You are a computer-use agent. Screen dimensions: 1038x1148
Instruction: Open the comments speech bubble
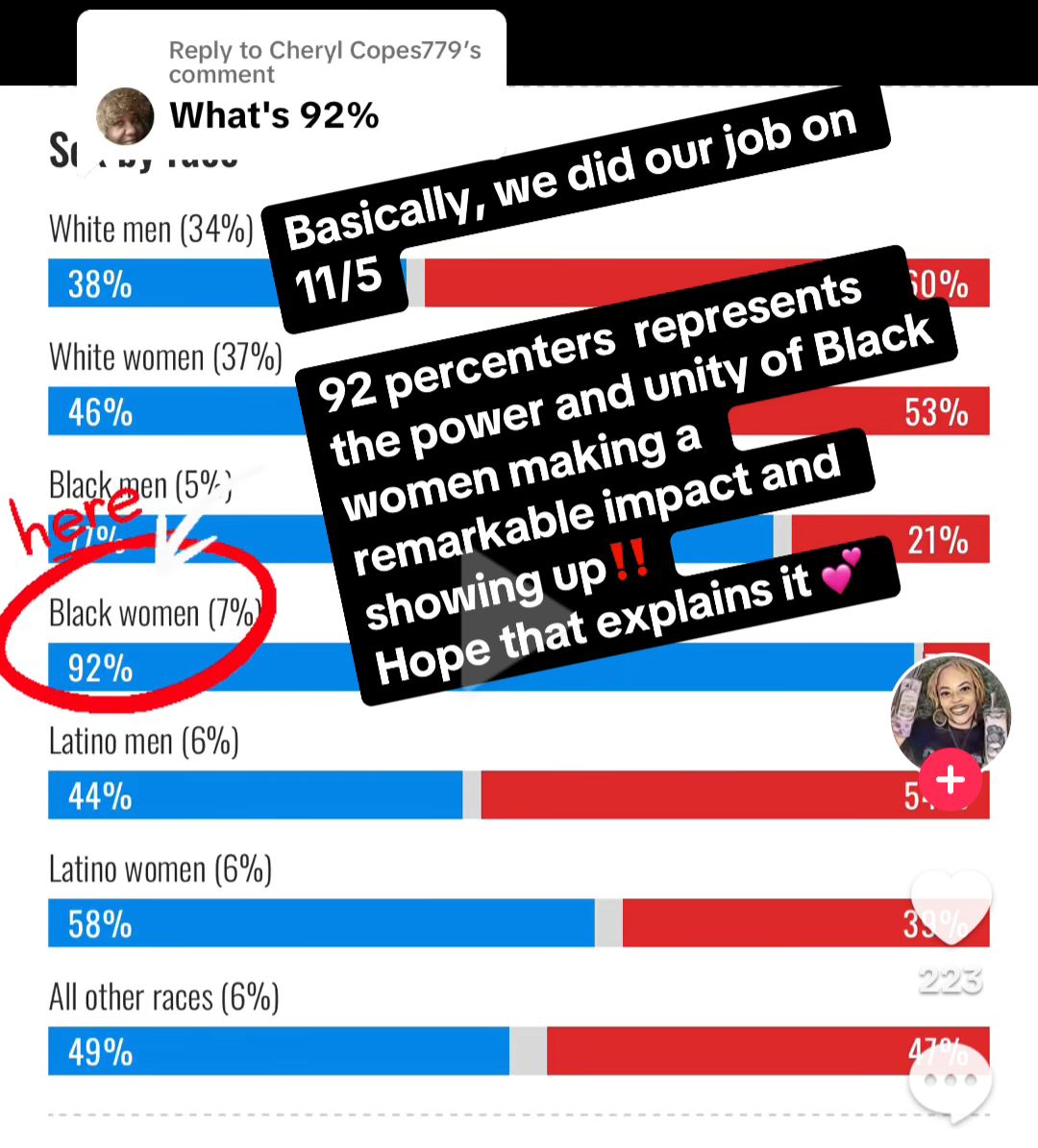click(x=951, y=1083)
